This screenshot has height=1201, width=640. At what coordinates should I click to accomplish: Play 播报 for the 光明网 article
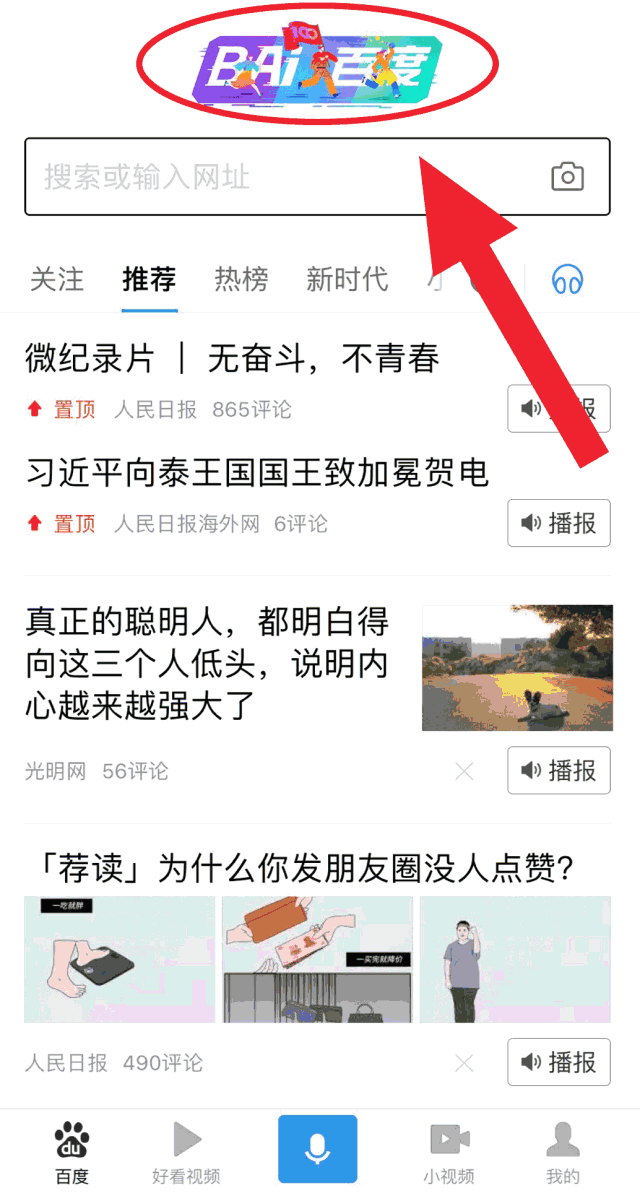point(558,770)
